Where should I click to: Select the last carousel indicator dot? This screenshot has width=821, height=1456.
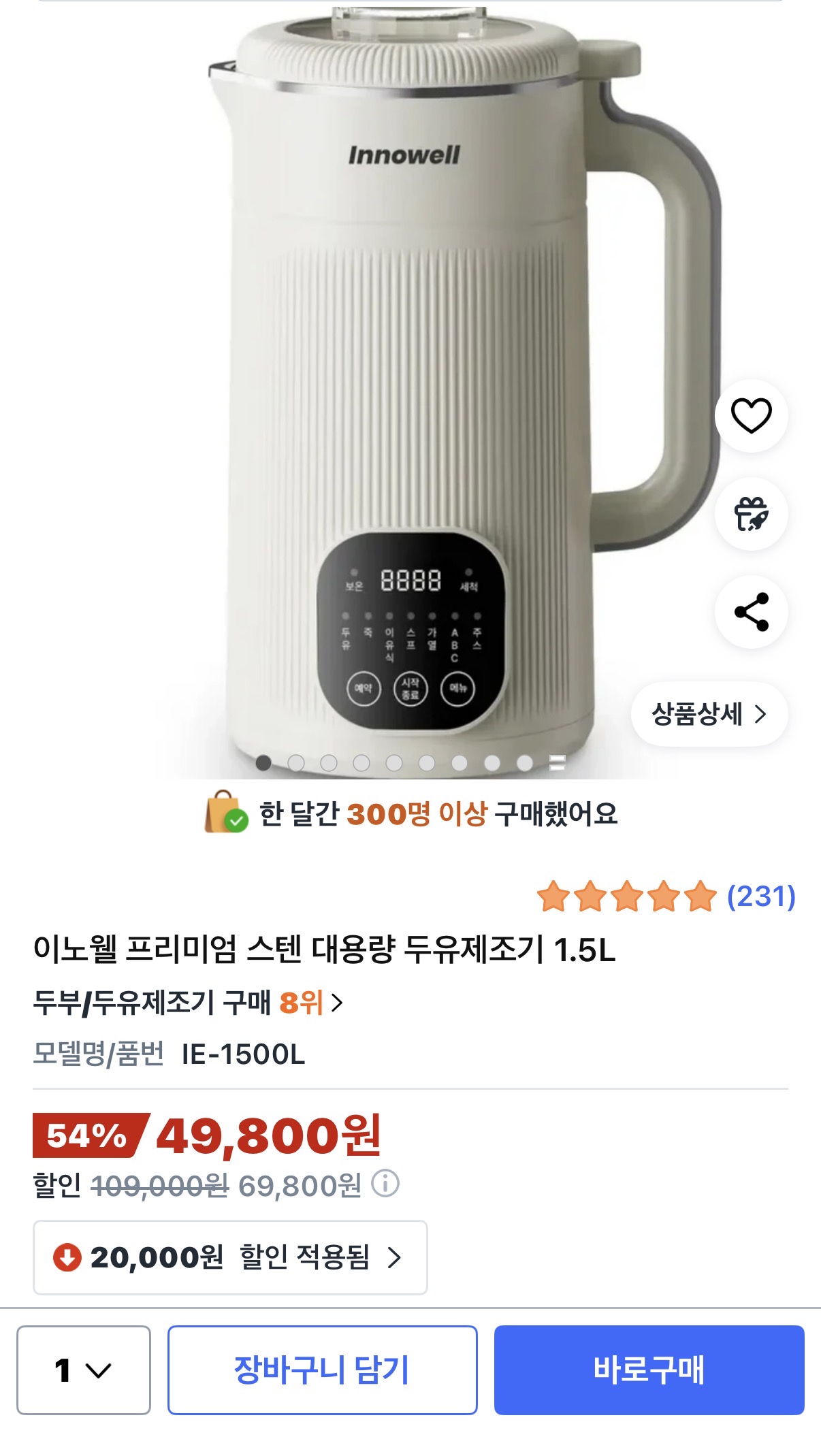(x=526, y=764)
